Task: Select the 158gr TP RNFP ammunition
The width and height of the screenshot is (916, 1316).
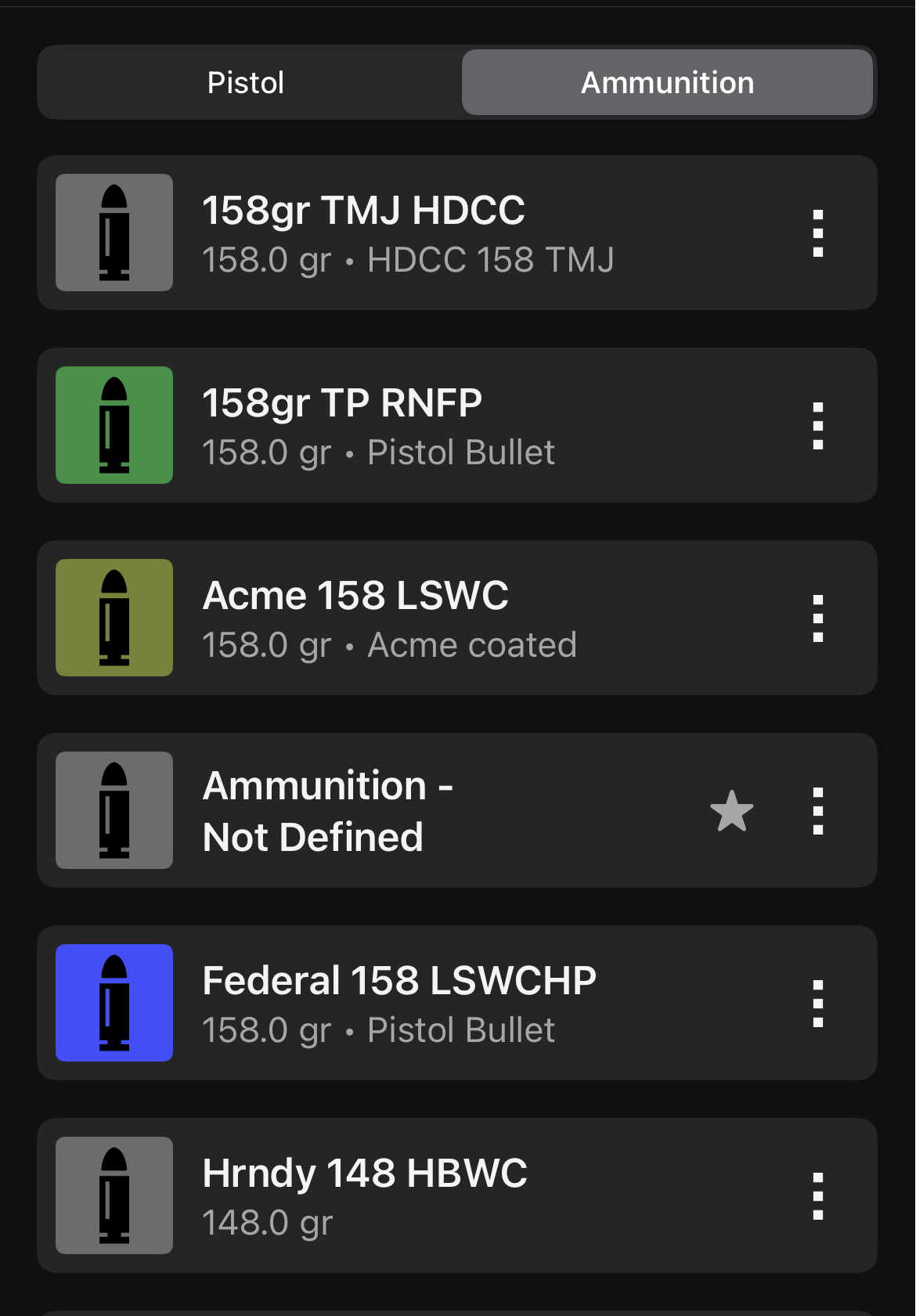Action: [407, 426]
